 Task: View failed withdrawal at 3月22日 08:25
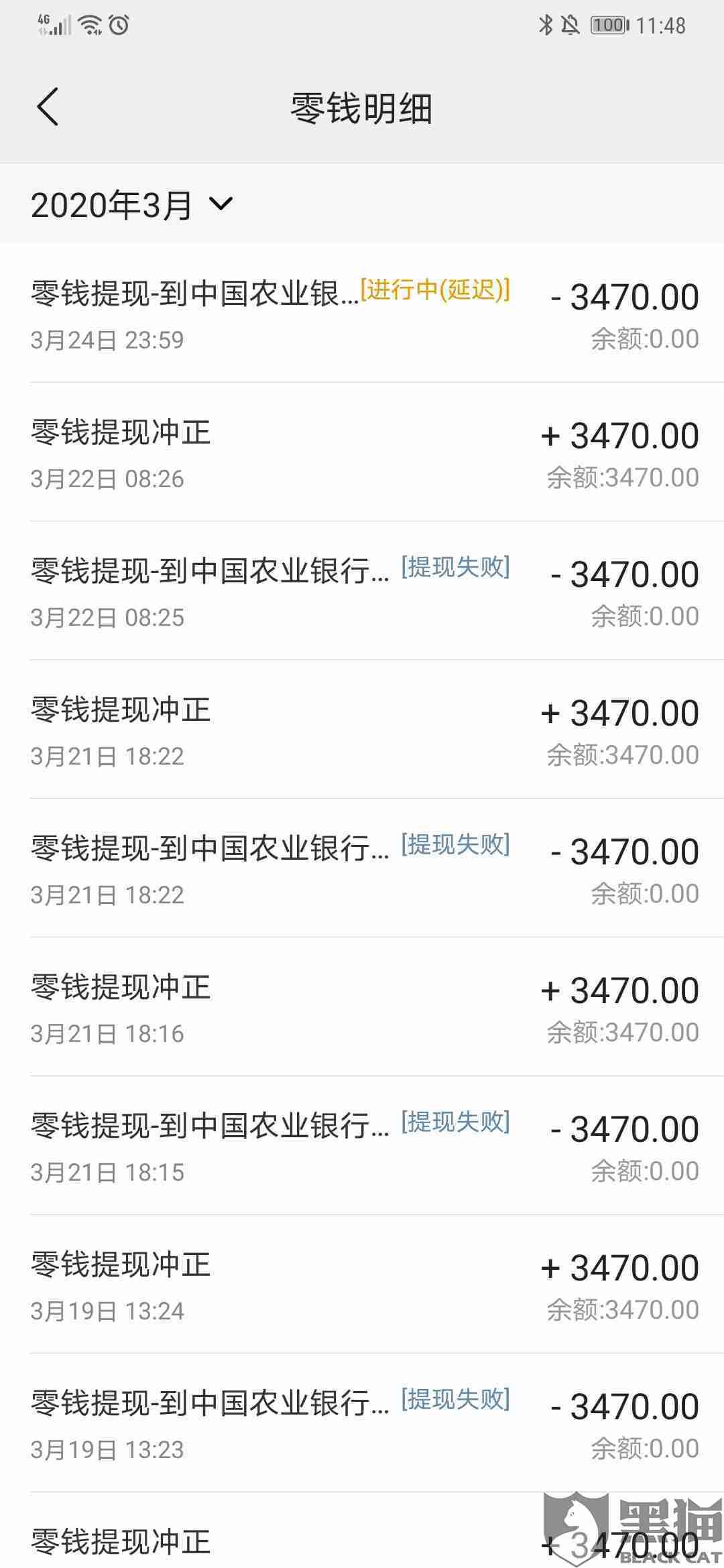coord(362,591)
